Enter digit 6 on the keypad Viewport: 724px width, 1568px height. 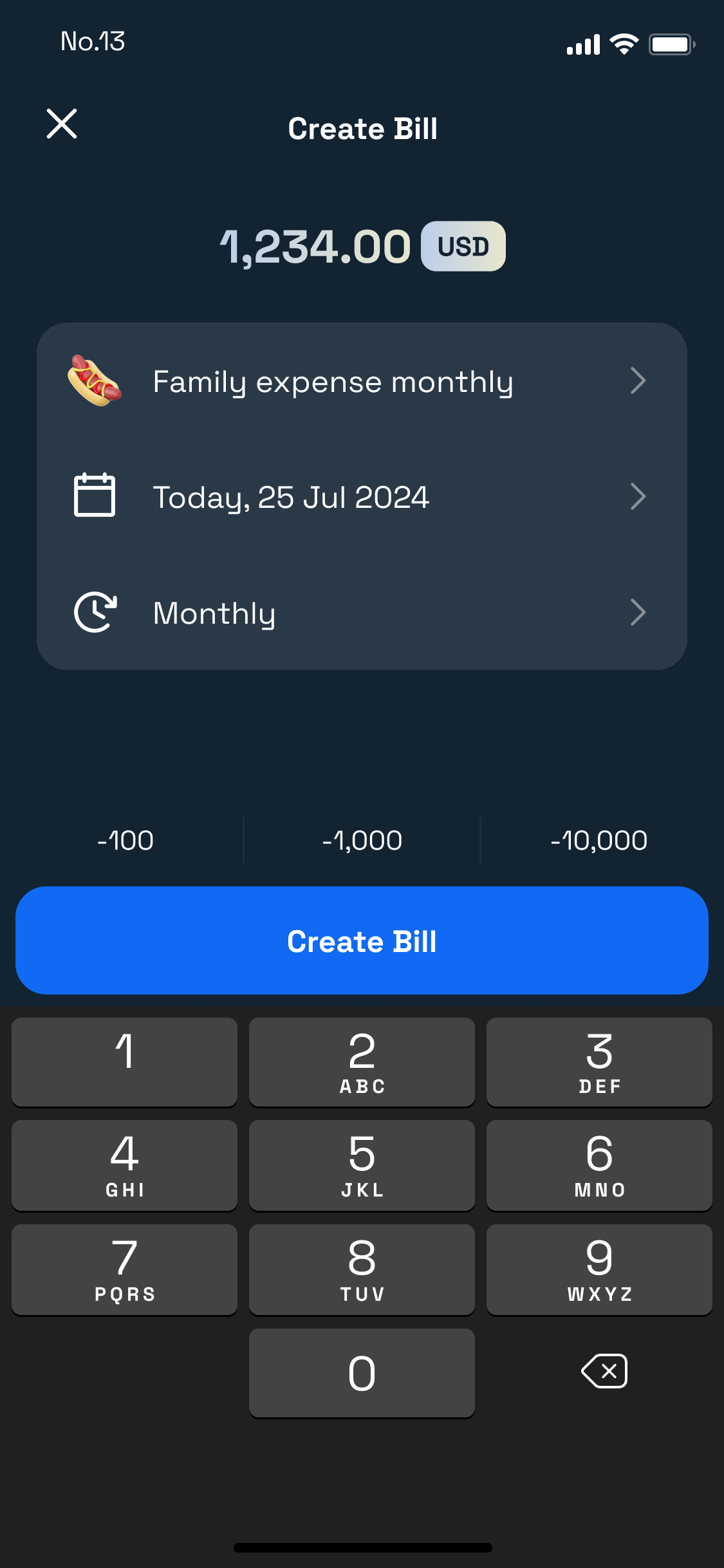599,1165
